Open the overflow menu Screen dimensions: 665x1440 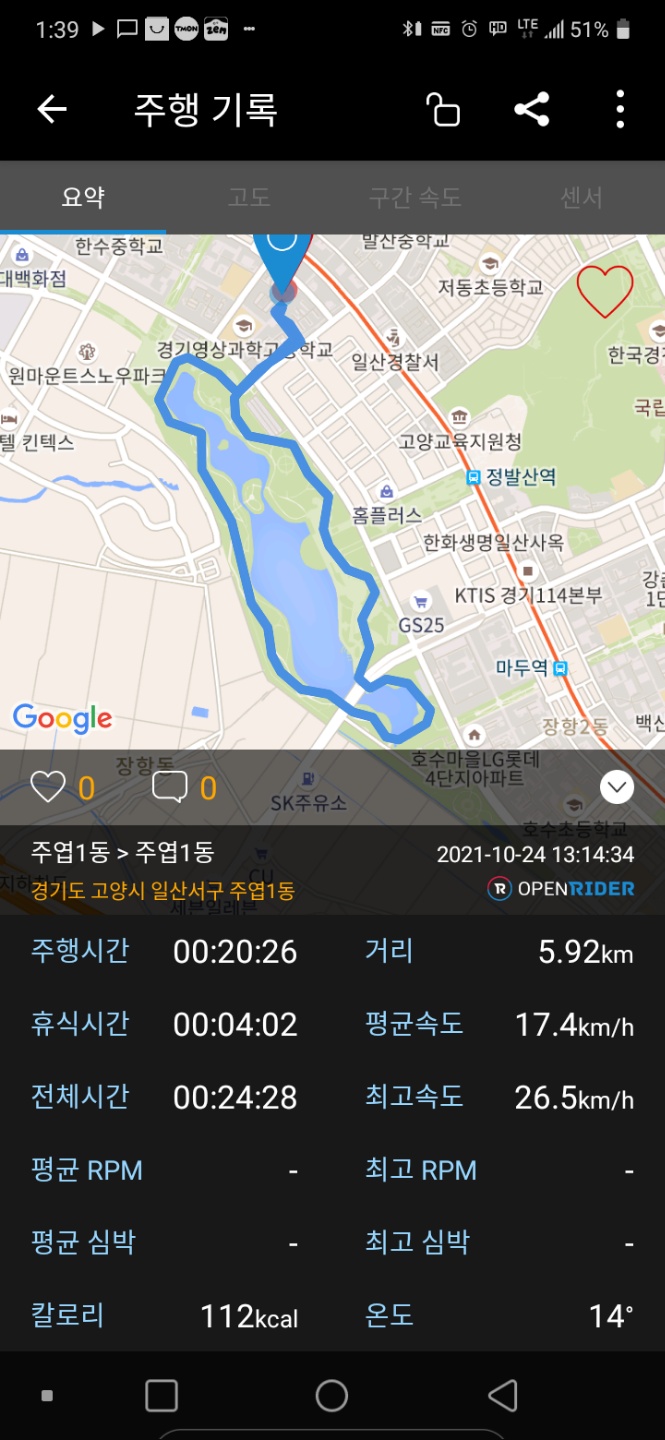(620, 109)
